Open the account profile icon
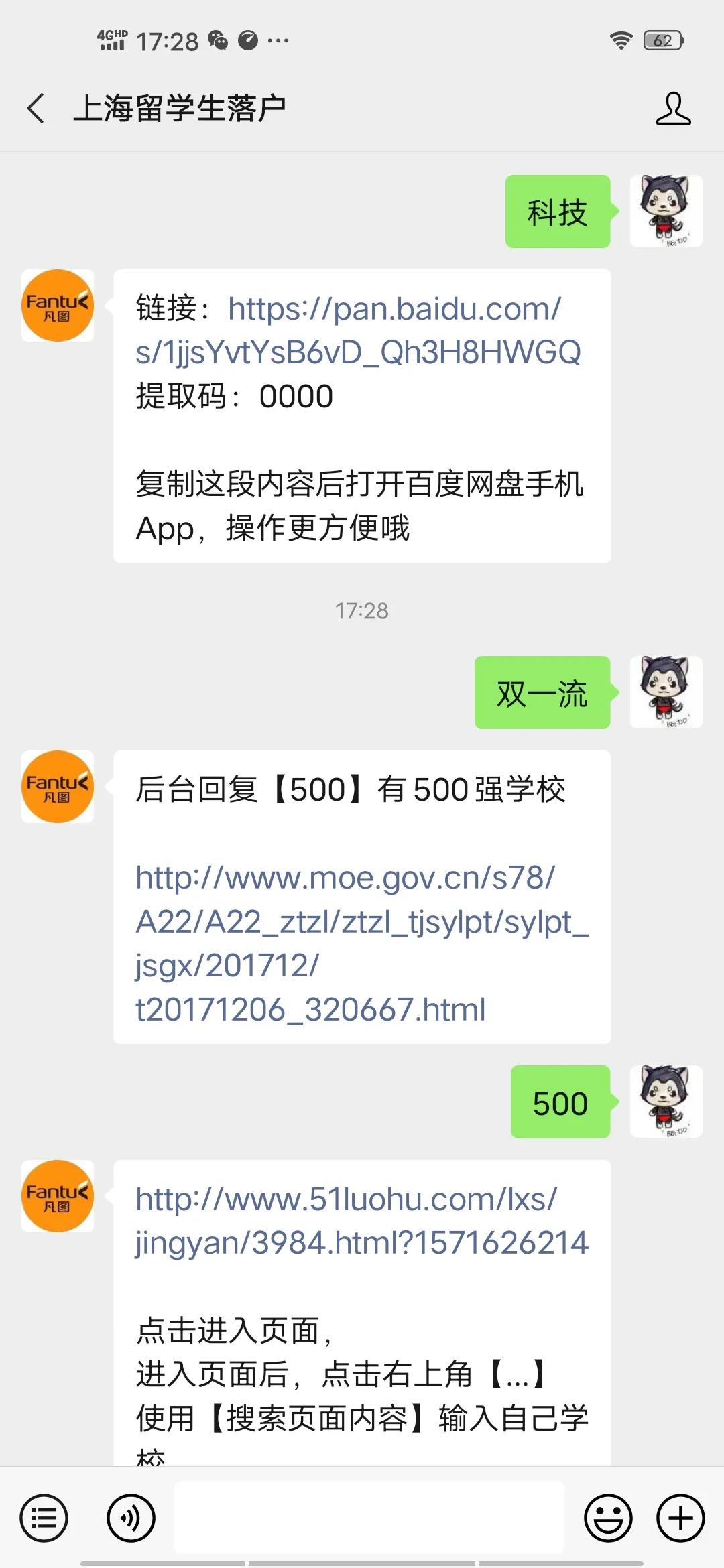 (673, 109)
